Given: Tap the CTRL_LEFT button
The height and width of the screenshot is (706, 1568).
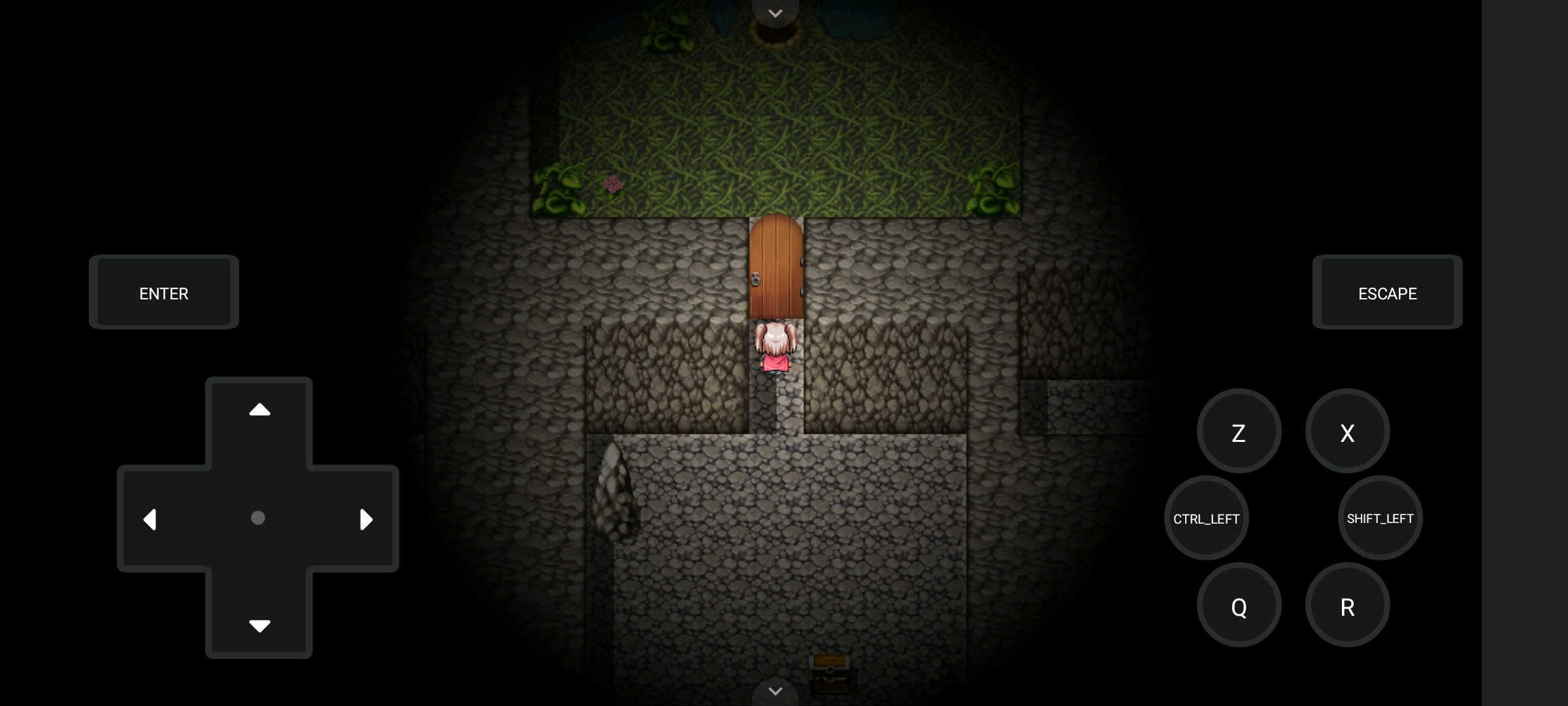Looking at the screenshot, I should coord(1206,518).
